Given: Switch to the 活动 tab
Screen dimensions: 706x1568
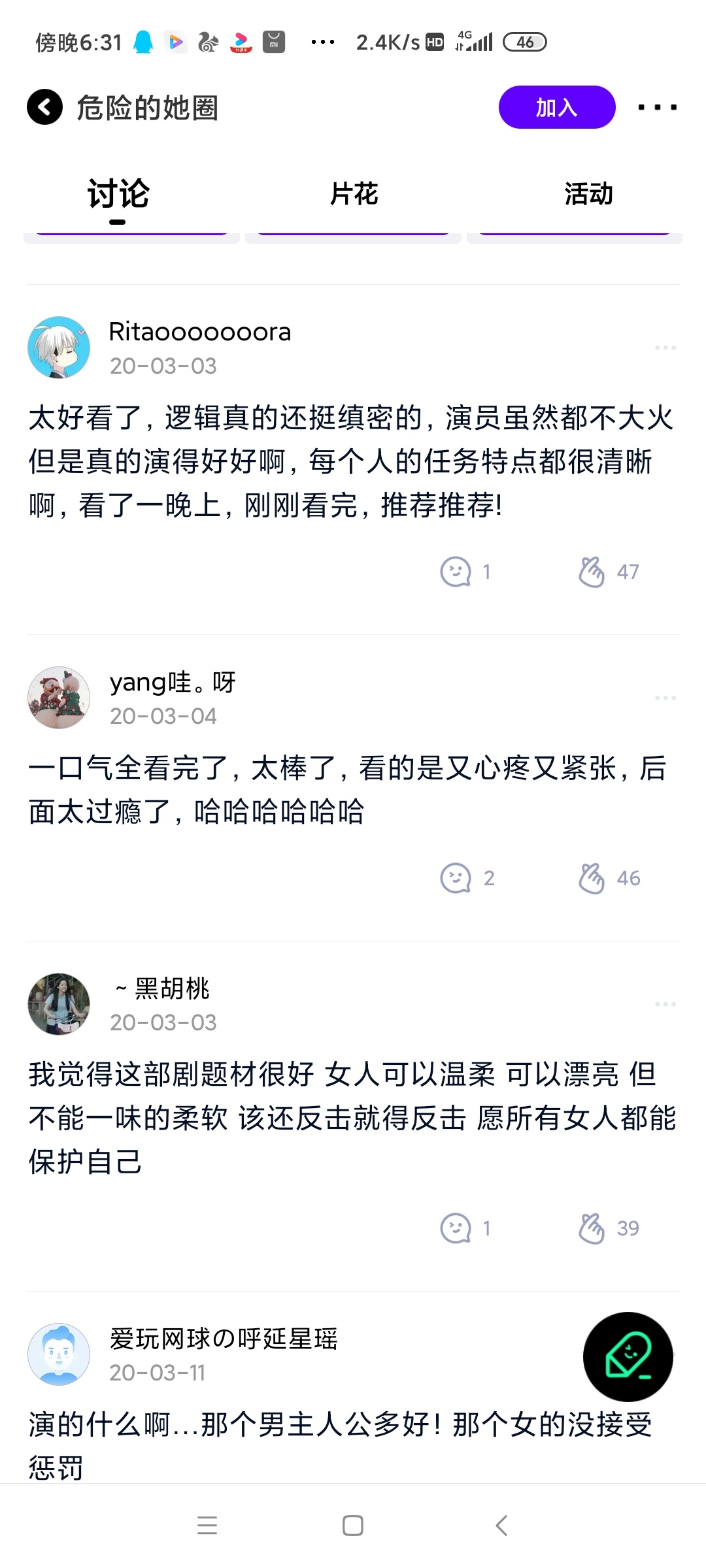Looking at the screenshot, I should pyautogui.click(x=588, y=194).
